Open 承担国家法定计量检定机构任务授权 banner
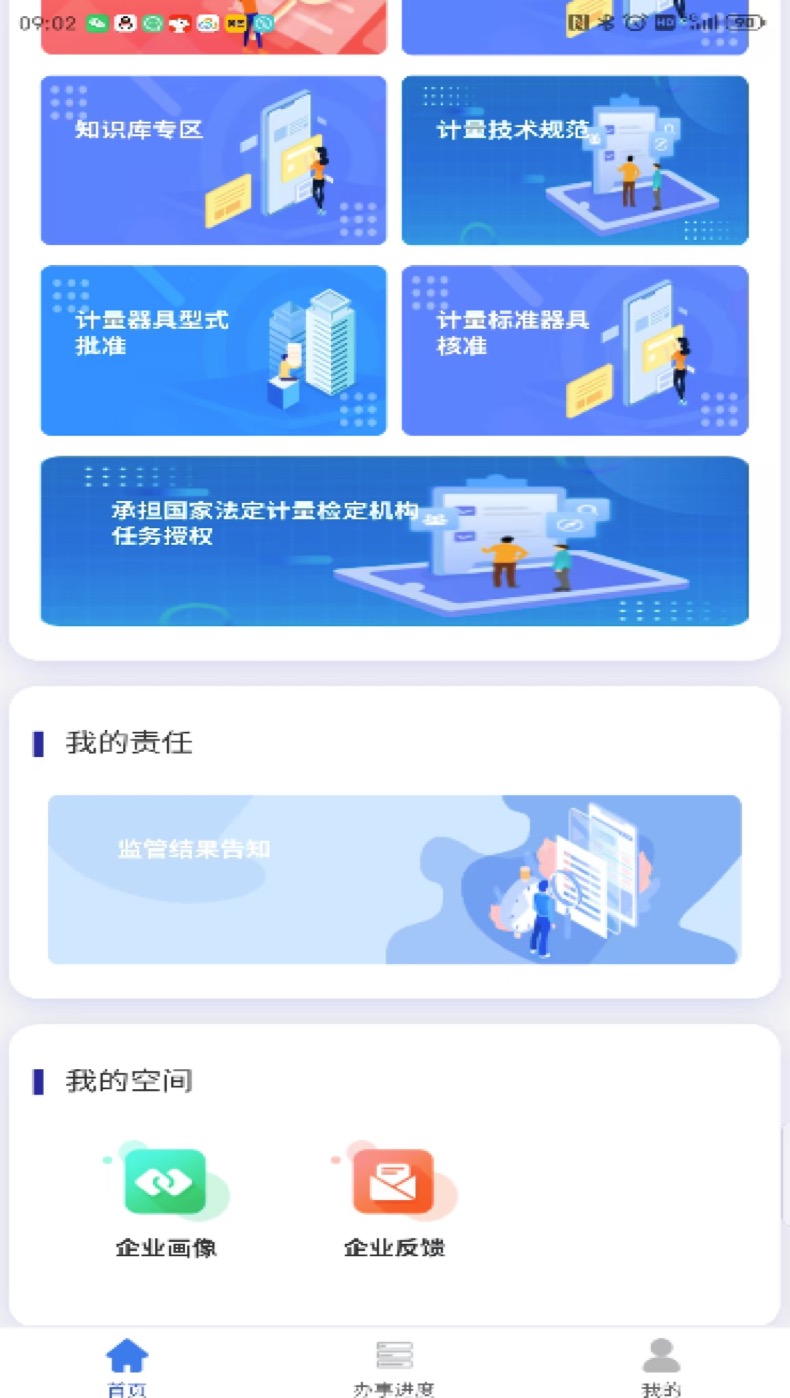The image size is (790, 1398). [394, 541]
